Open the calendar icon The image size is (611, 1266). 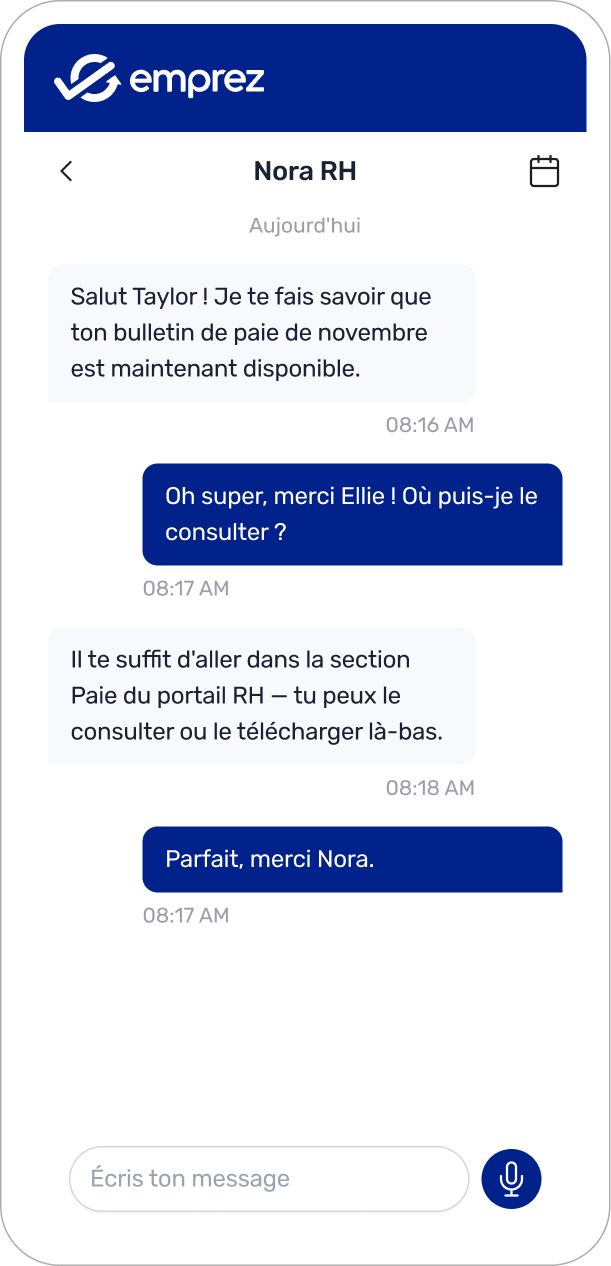click(x=544, y=171)
